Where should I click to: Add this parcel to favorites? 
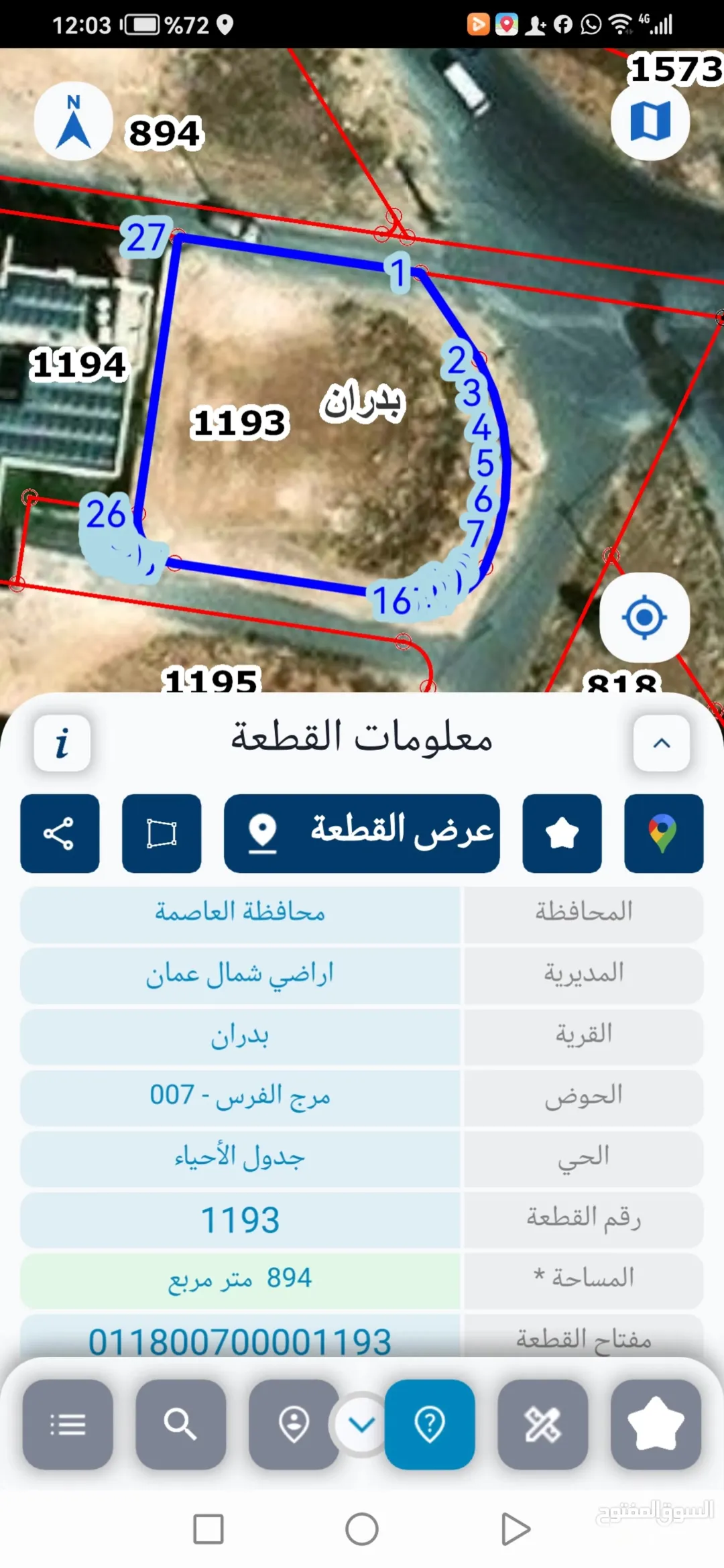(562, 833)
